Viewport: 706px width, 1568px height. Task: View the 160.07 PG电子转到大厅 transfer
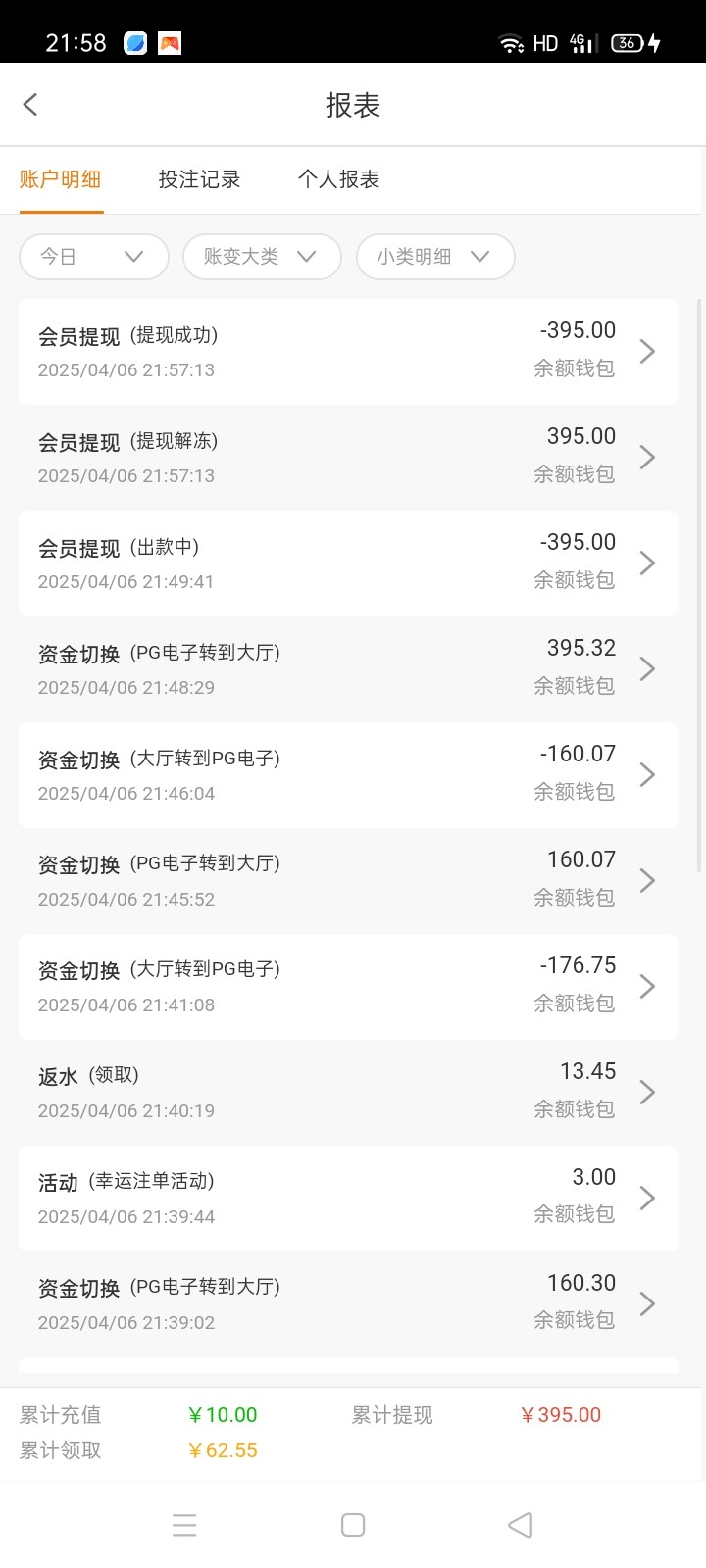(348, 880)
